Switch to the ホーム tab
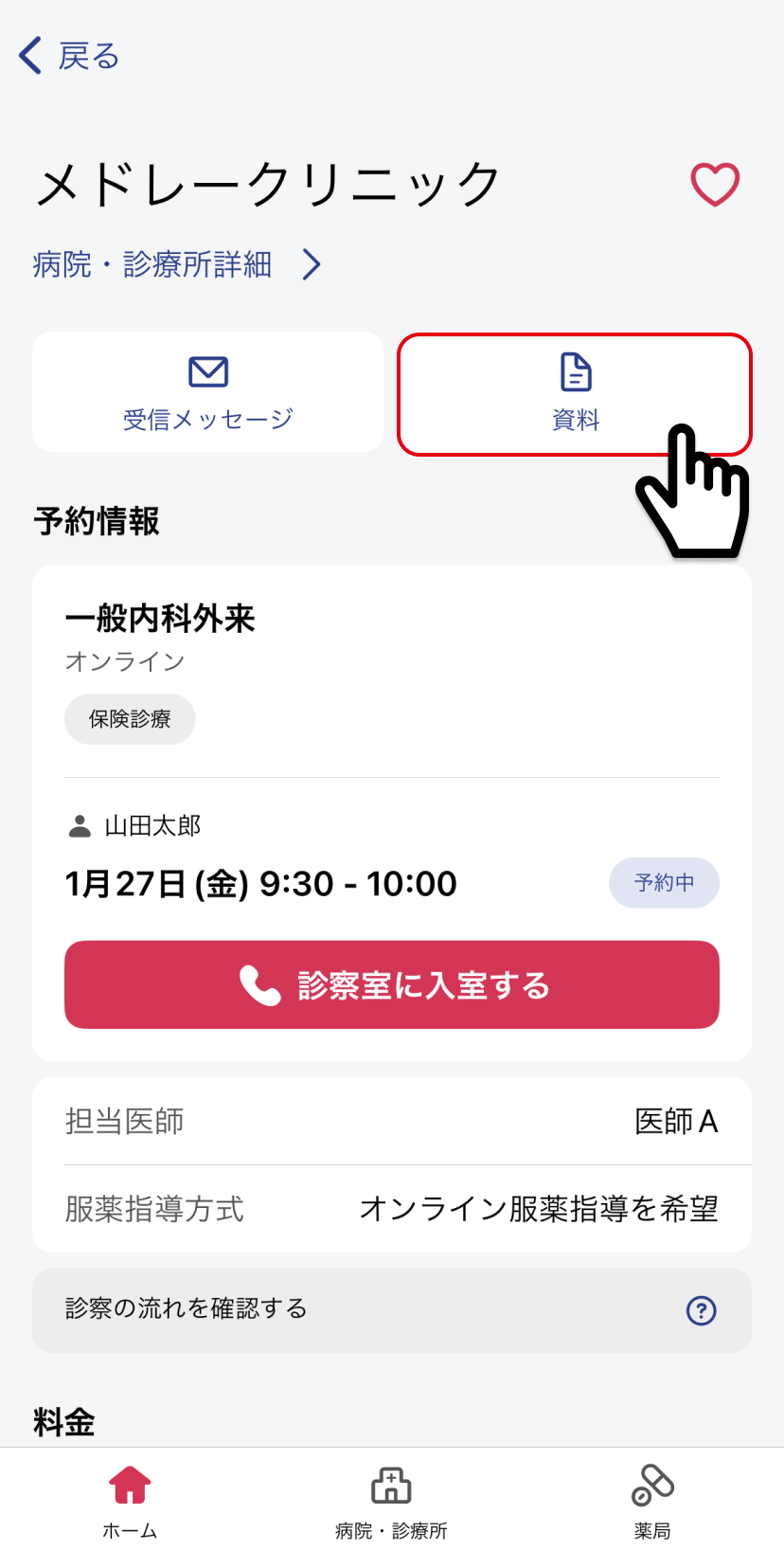The image size is (784, 1550). click(130, 1501)
